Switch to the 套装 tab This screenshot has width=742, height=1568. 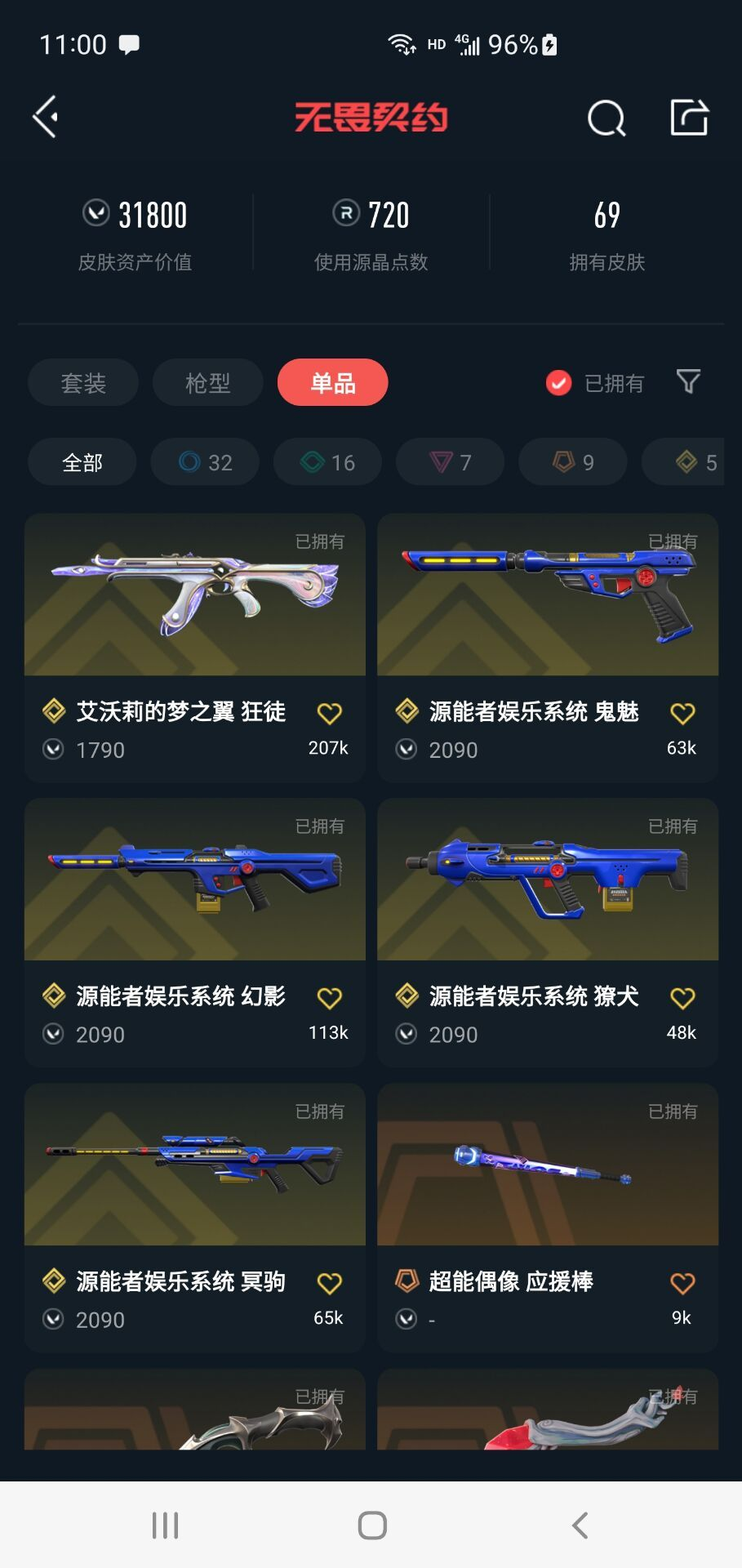point(83,383)
